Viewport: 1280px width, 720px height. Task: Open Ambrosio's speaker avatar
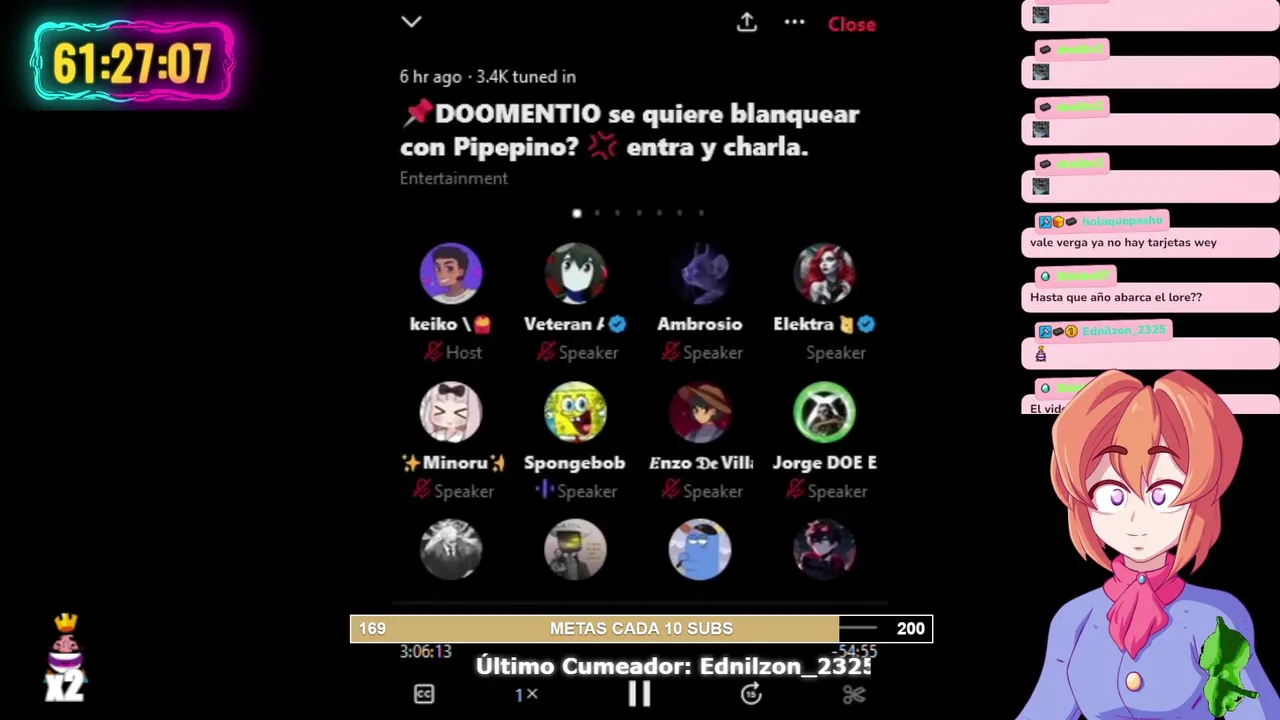coord(699,273)
